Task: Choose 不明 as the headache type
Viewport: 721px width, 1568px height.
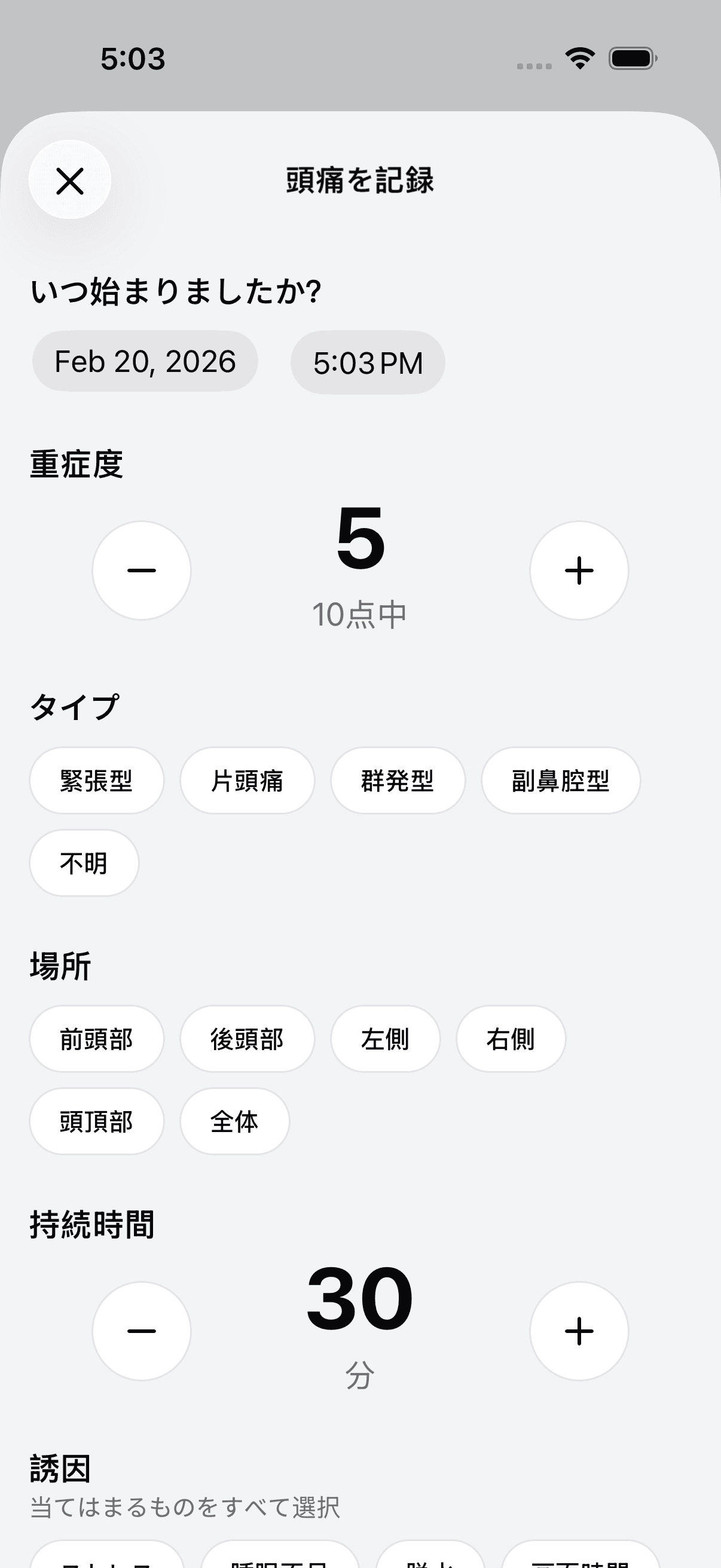Action: click(x=83, y=862)
